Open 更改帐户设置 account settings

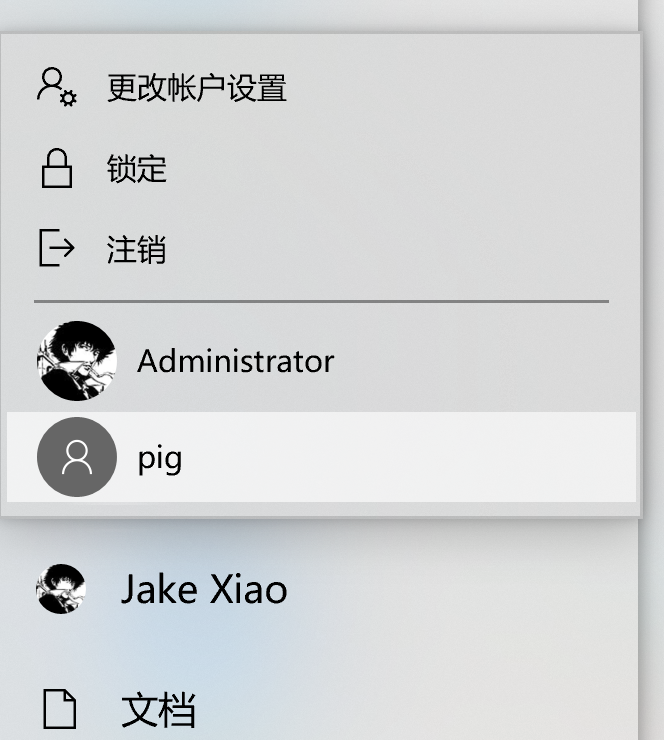196,88
